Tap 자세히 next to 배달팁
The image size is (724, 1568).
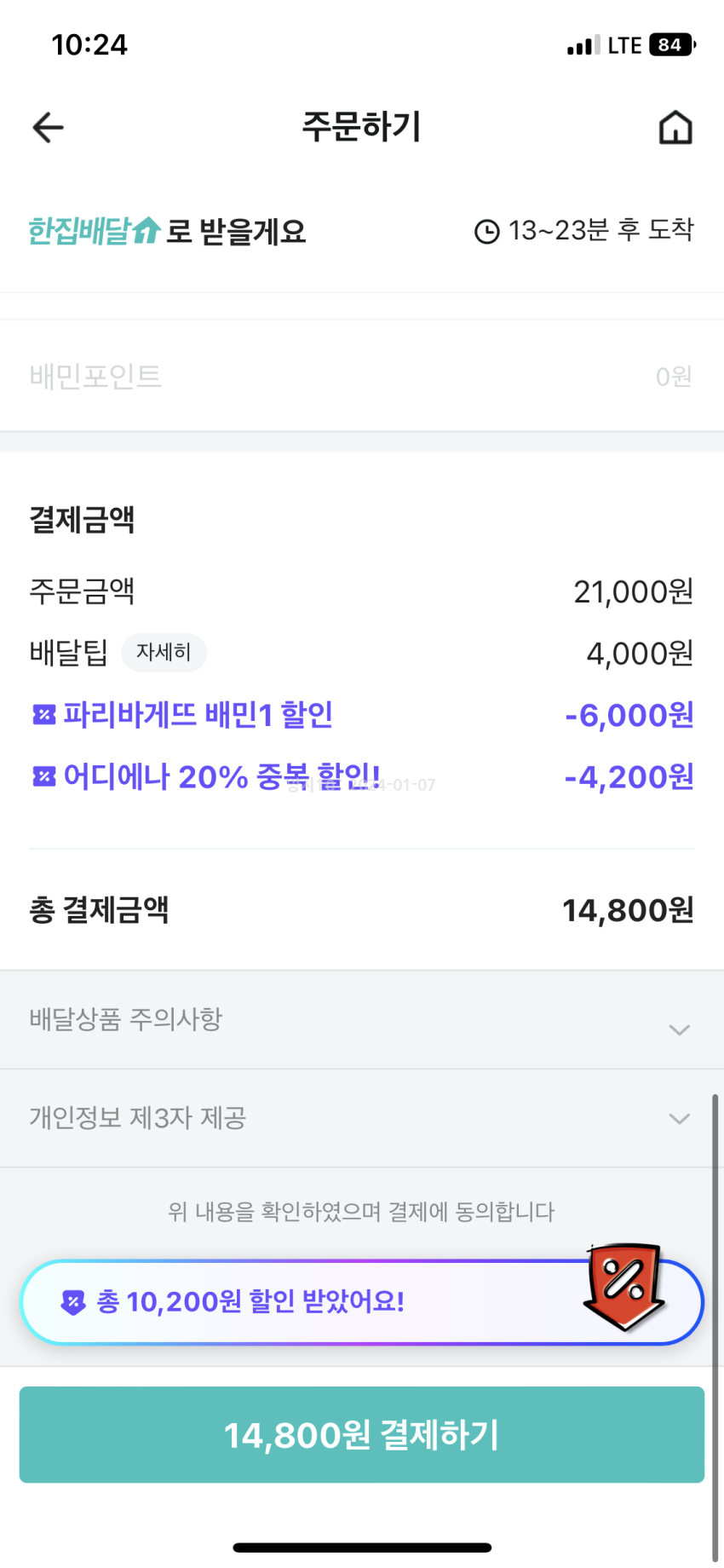164,653
